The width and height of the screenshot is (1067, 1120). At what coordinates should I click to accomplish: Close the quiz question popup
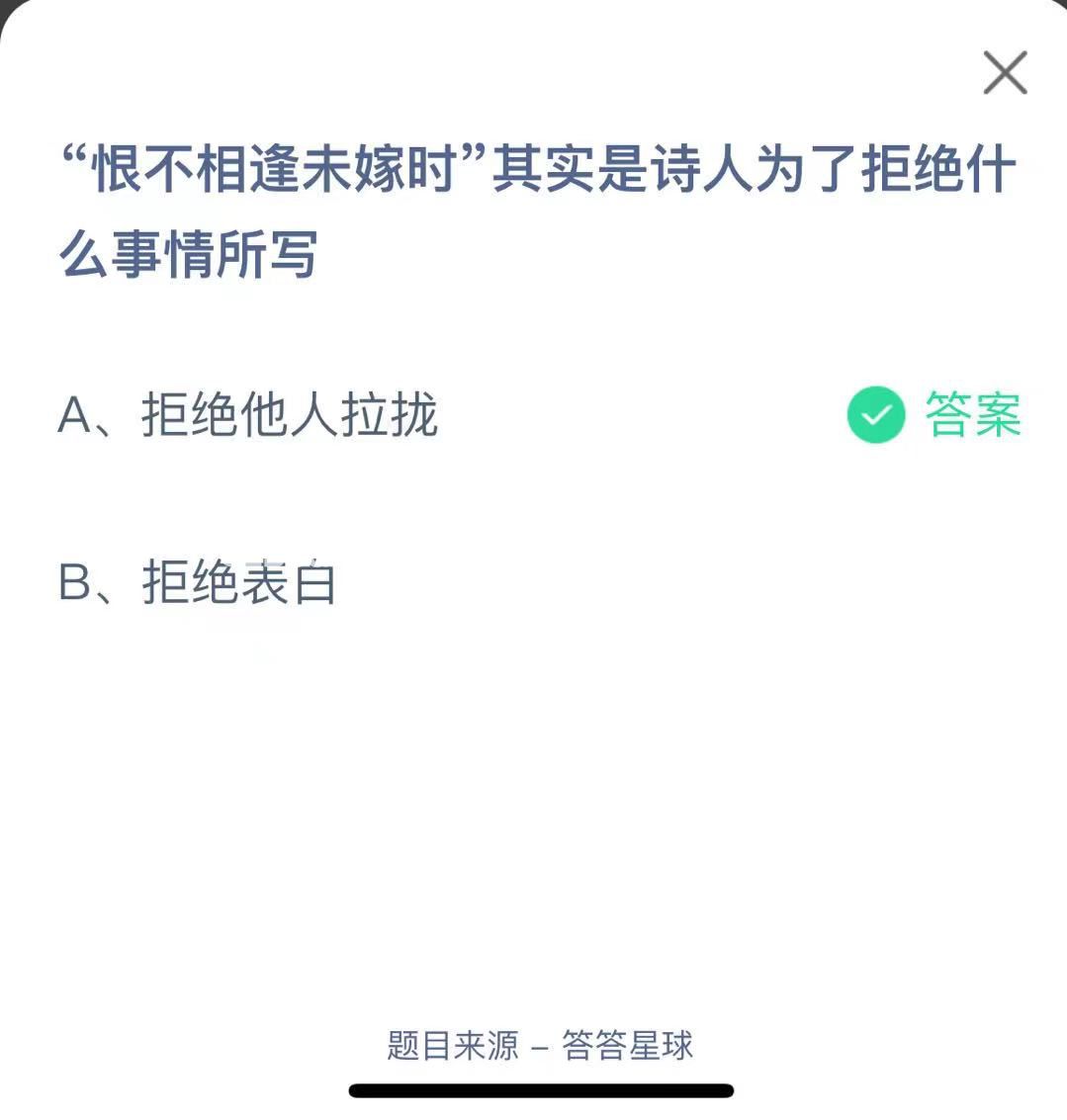pos(1005,74)
